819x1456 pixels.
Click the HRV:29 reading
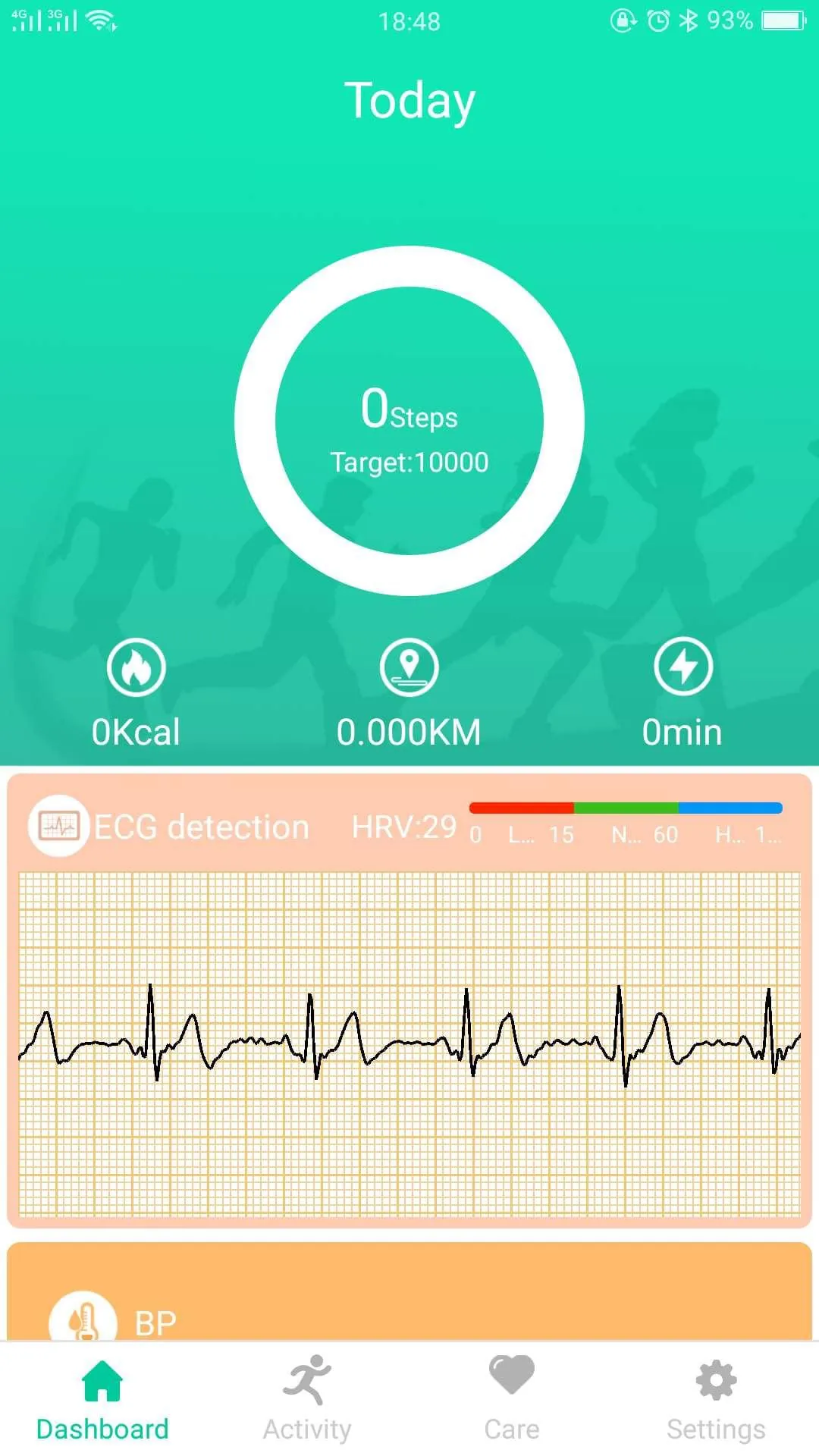(x=403, y=827)
